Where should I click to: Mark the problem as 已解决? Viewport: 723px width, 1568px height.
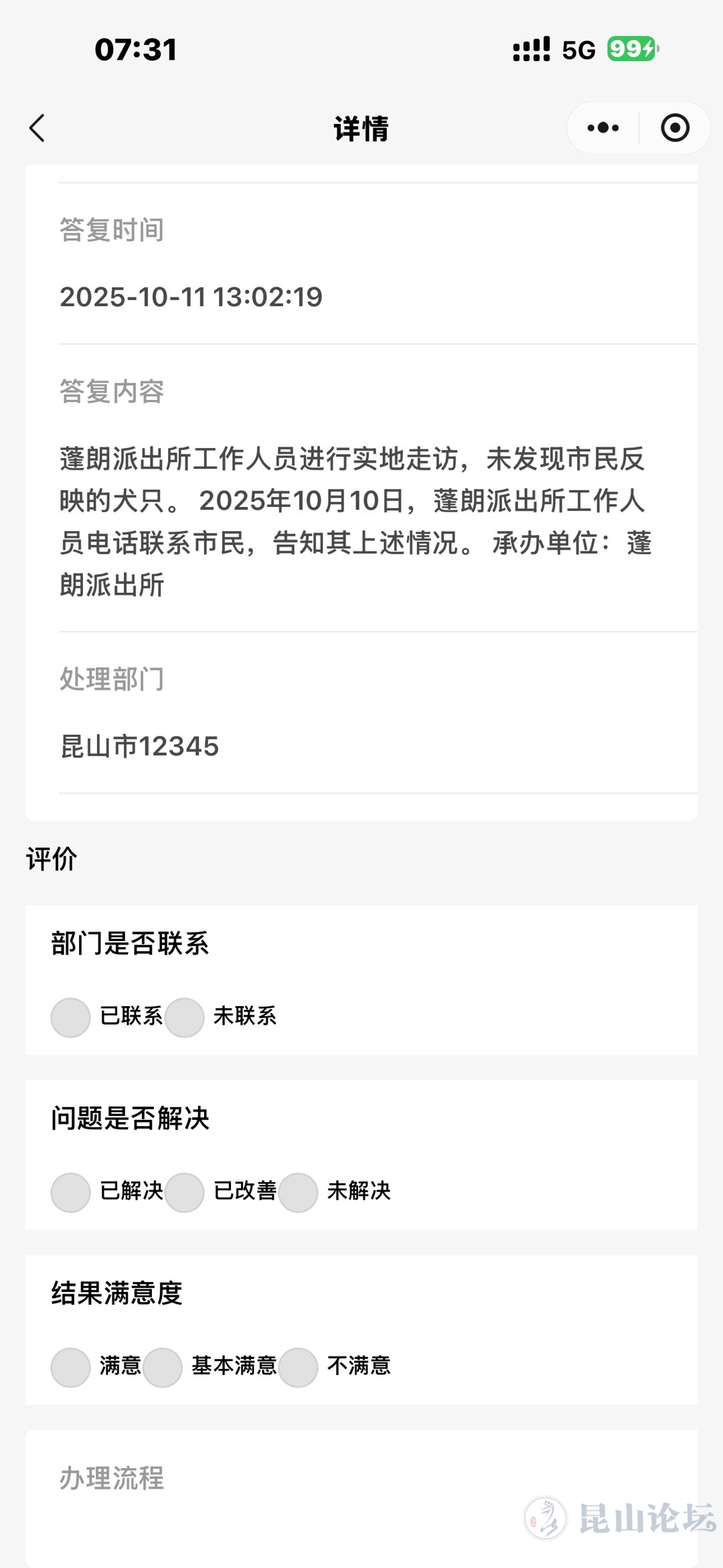(x=71, y=1192)
